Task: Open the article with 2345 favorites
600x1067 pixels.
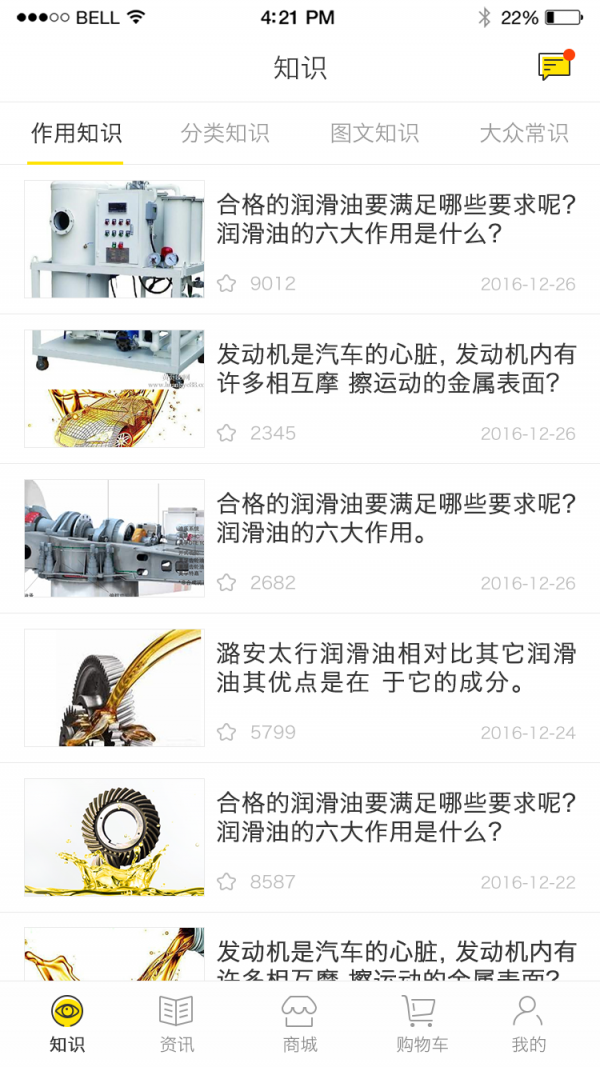Action: [396, 369]
